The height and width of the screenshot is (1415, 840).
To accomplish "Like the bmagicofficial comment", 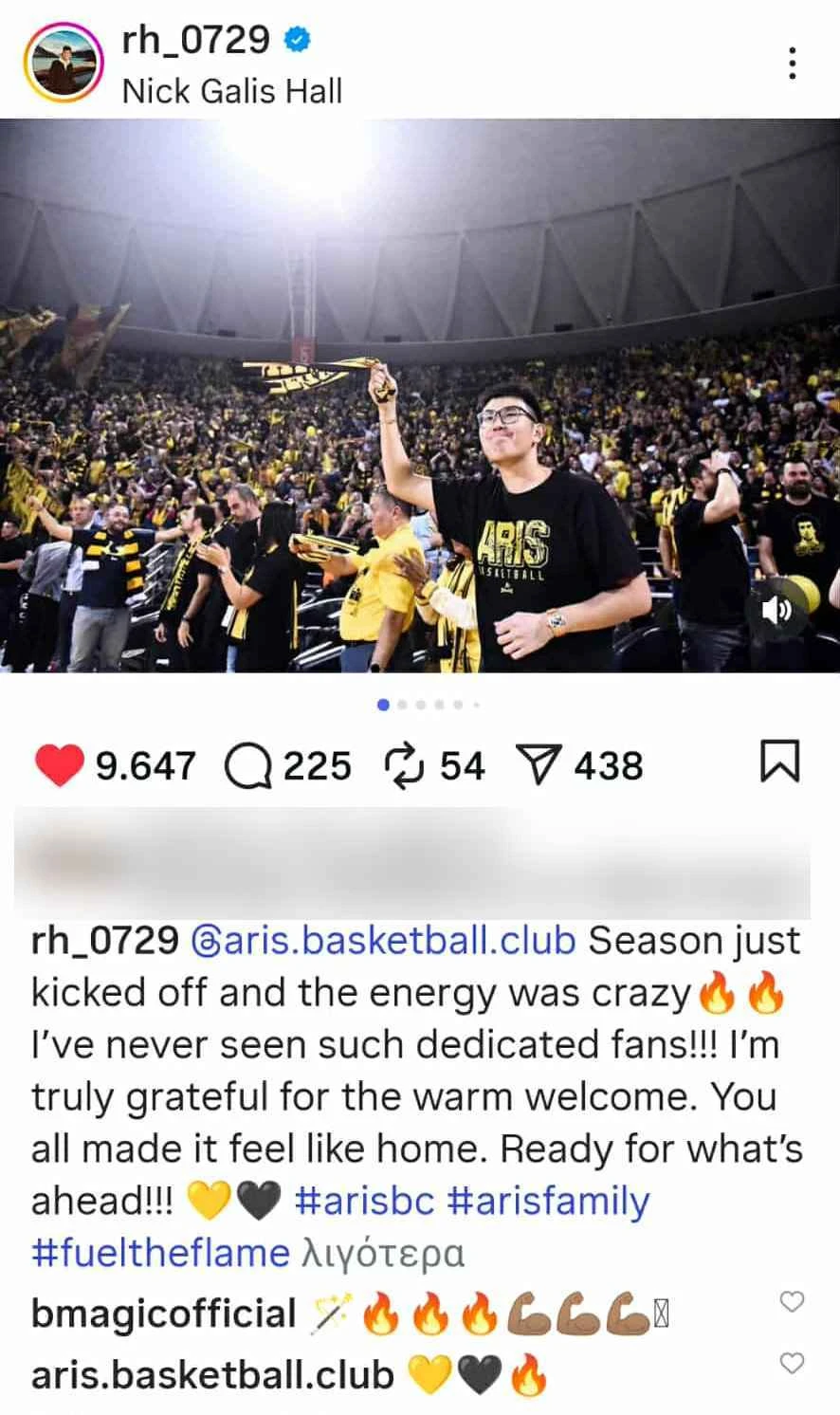I will point(792,1301).
